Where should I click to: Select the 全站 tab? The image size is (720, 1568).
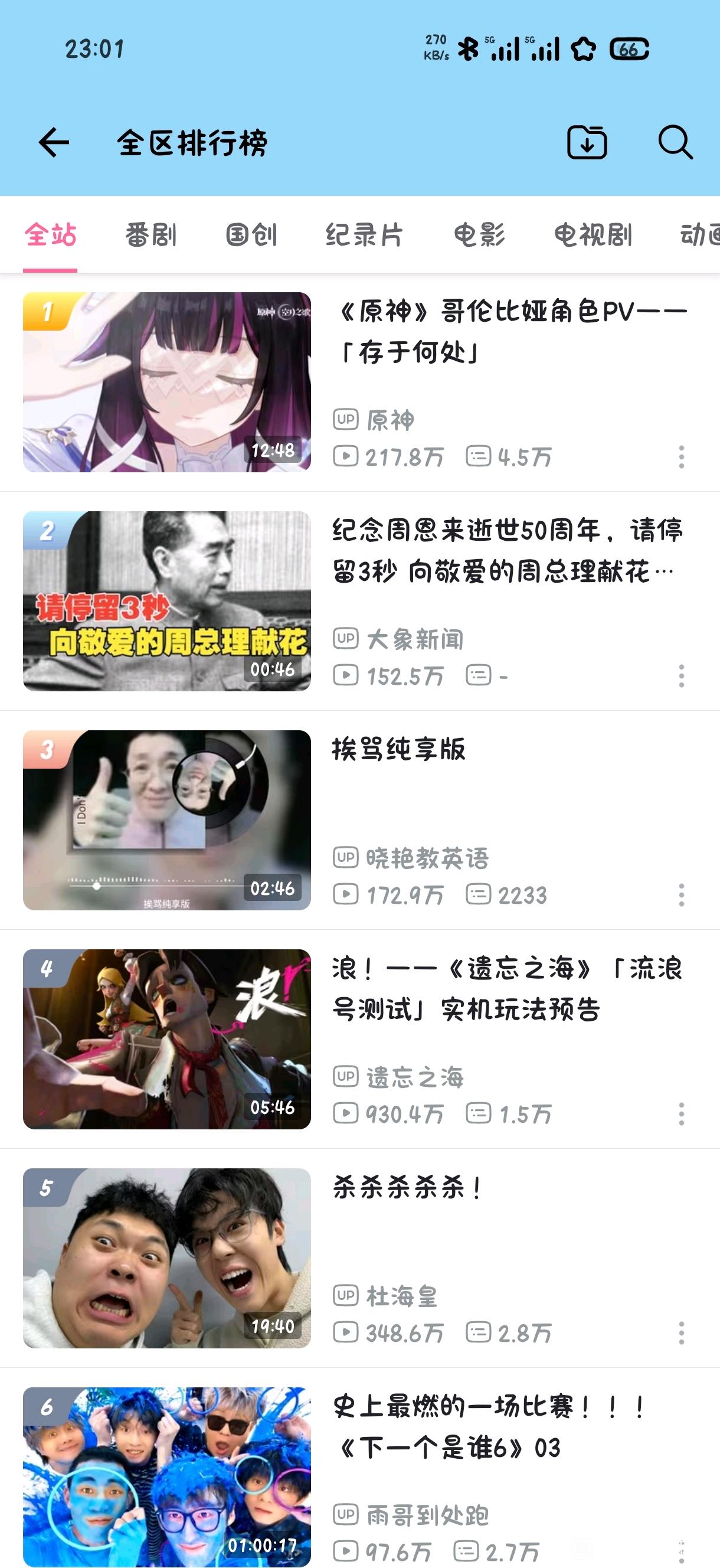(50, 235)
